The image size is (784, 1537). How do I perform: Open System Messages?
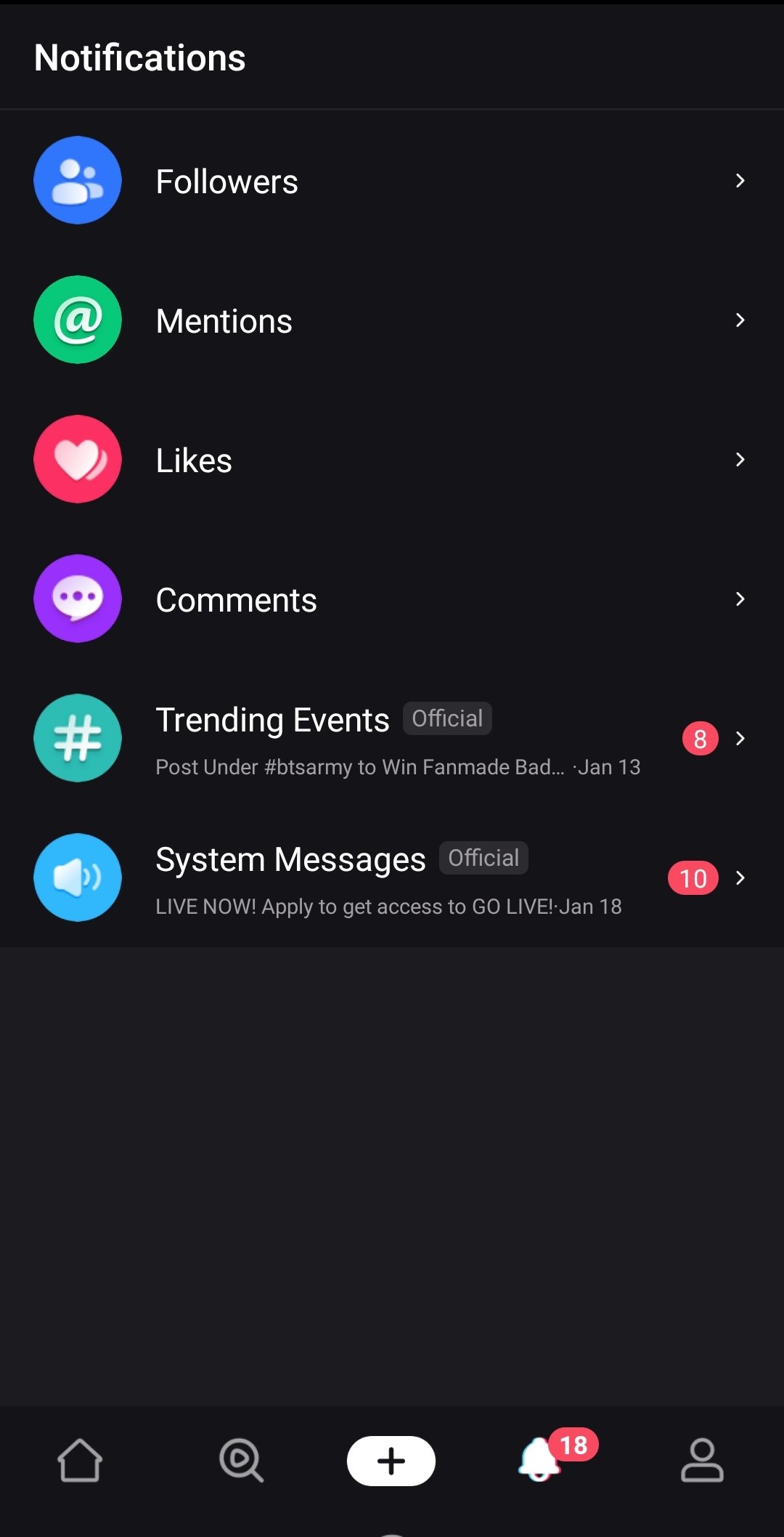[x=392, y=878]
